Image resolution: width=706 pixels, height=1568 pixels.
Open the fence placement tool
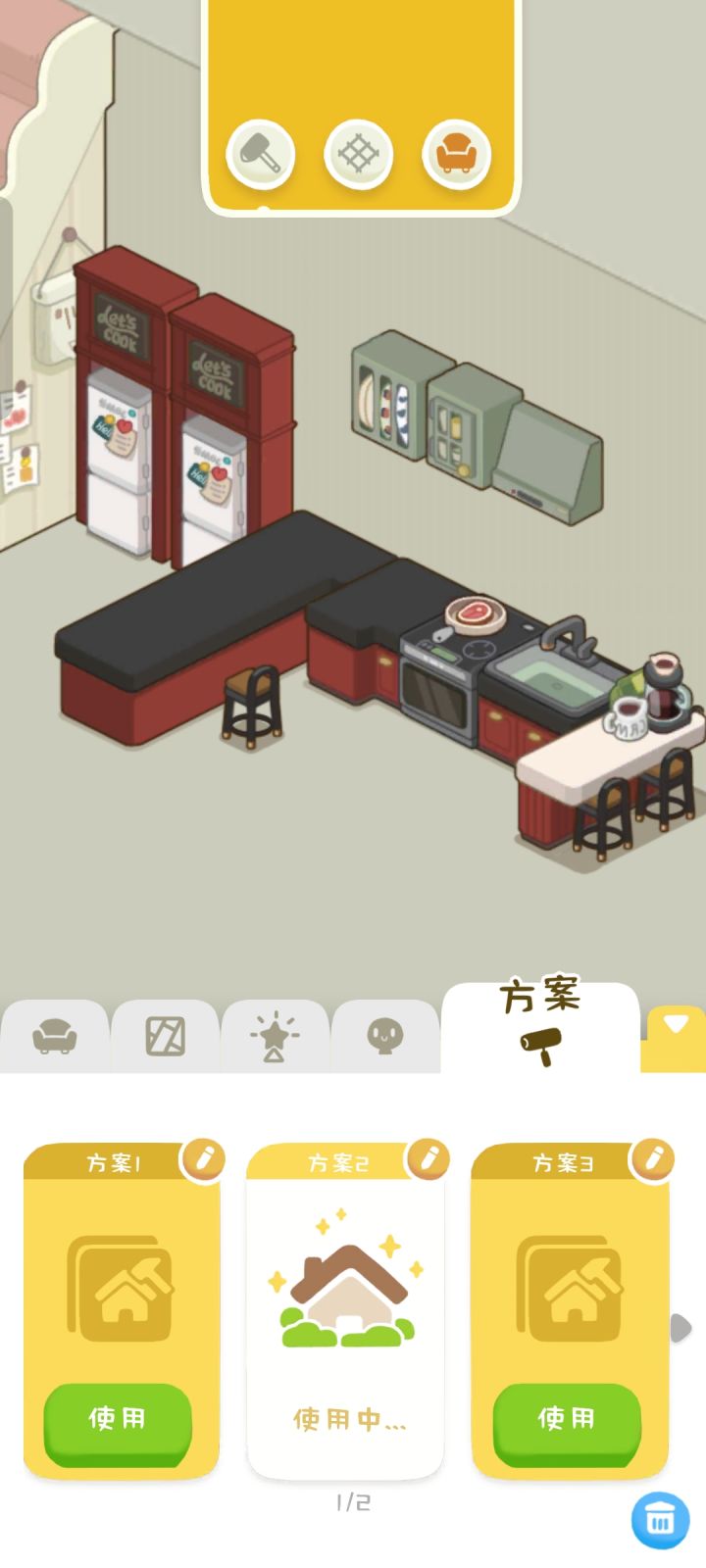[358, 154]
